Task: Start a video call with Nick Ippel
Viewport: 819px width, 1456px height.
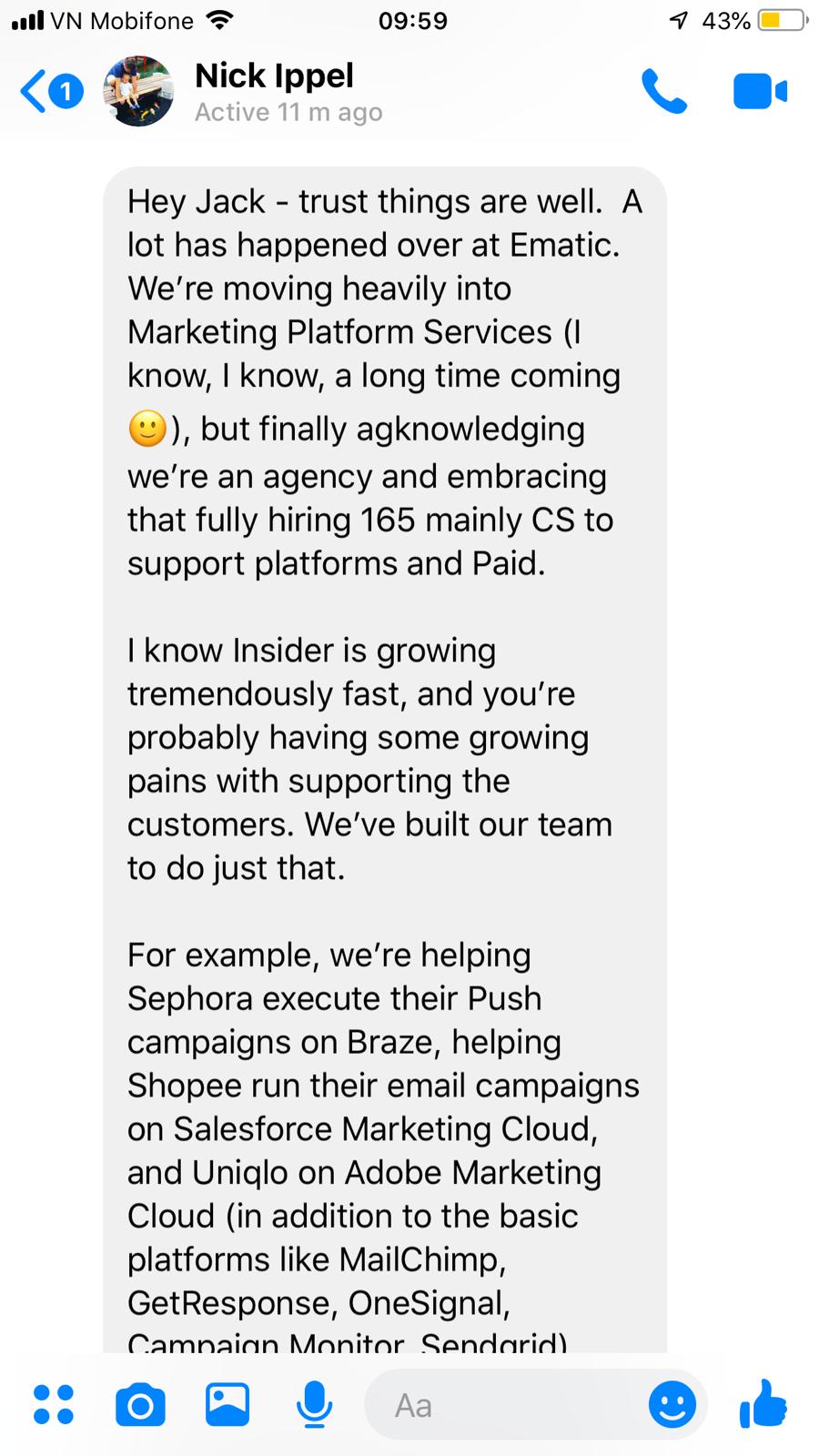Action: point(759,92)
